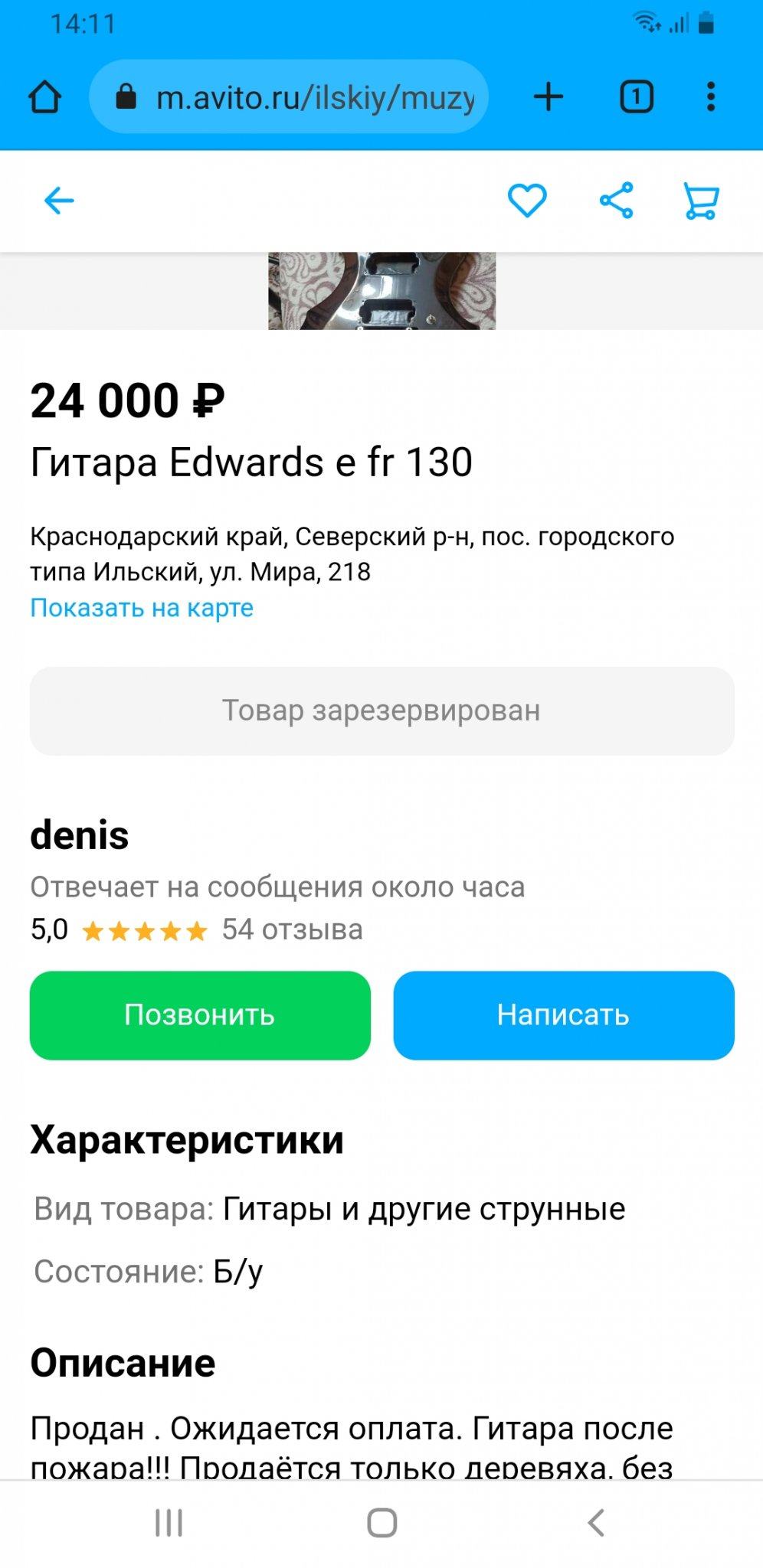The image size is (763, 1568).
Task: Call the seller with Позвонить
Action: tap(200, 1015)
